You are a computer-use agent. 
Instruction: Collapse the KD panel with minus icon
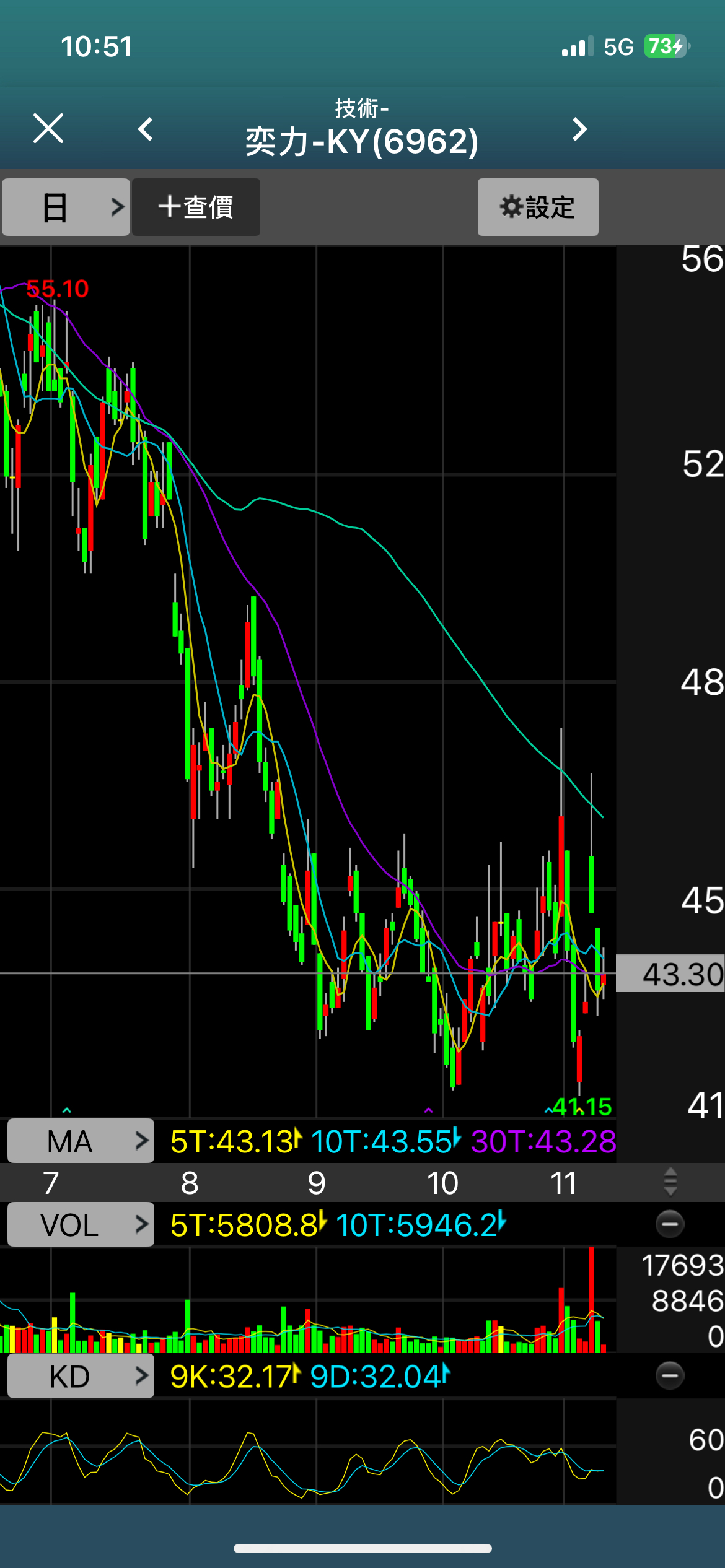669,1376
